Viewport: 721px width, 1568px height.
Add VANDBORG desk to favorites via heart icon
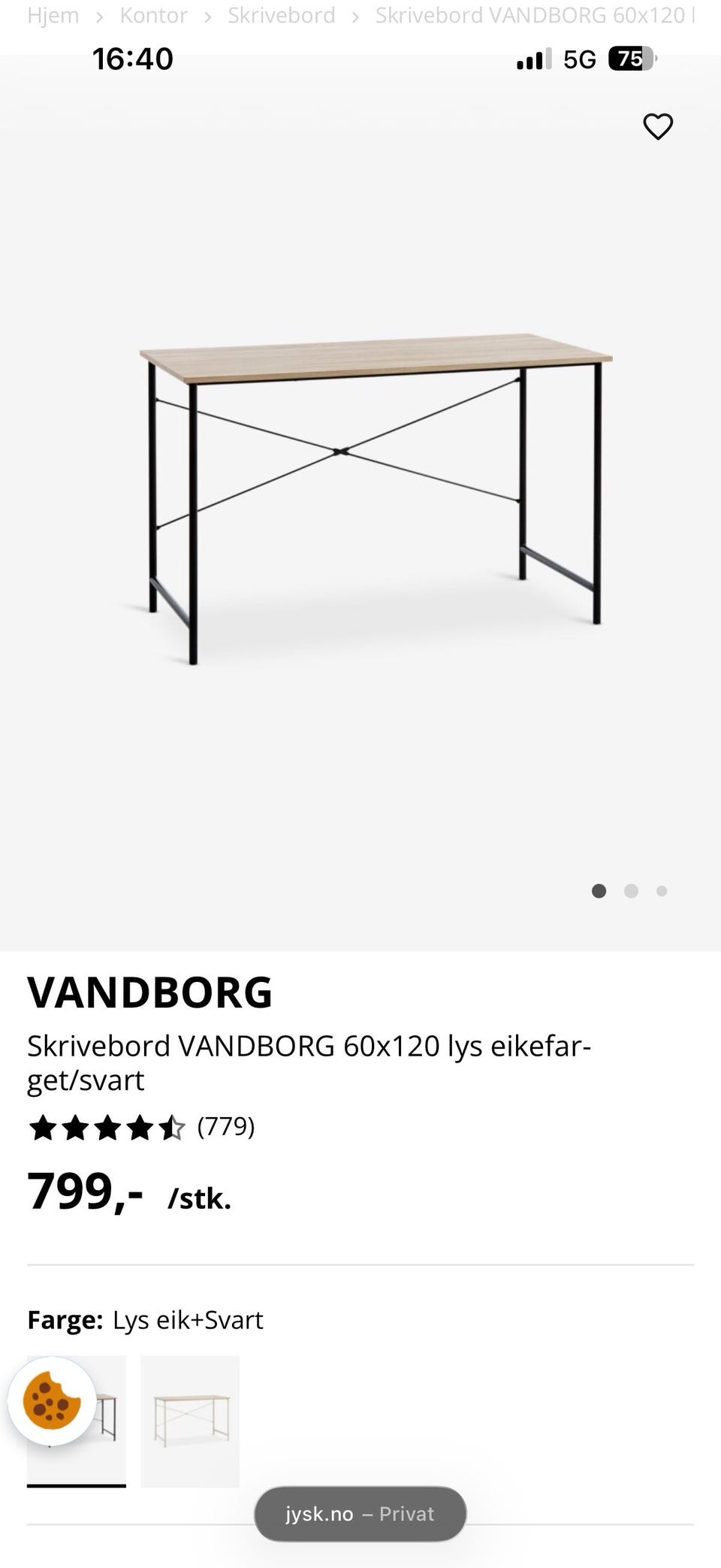658,126
